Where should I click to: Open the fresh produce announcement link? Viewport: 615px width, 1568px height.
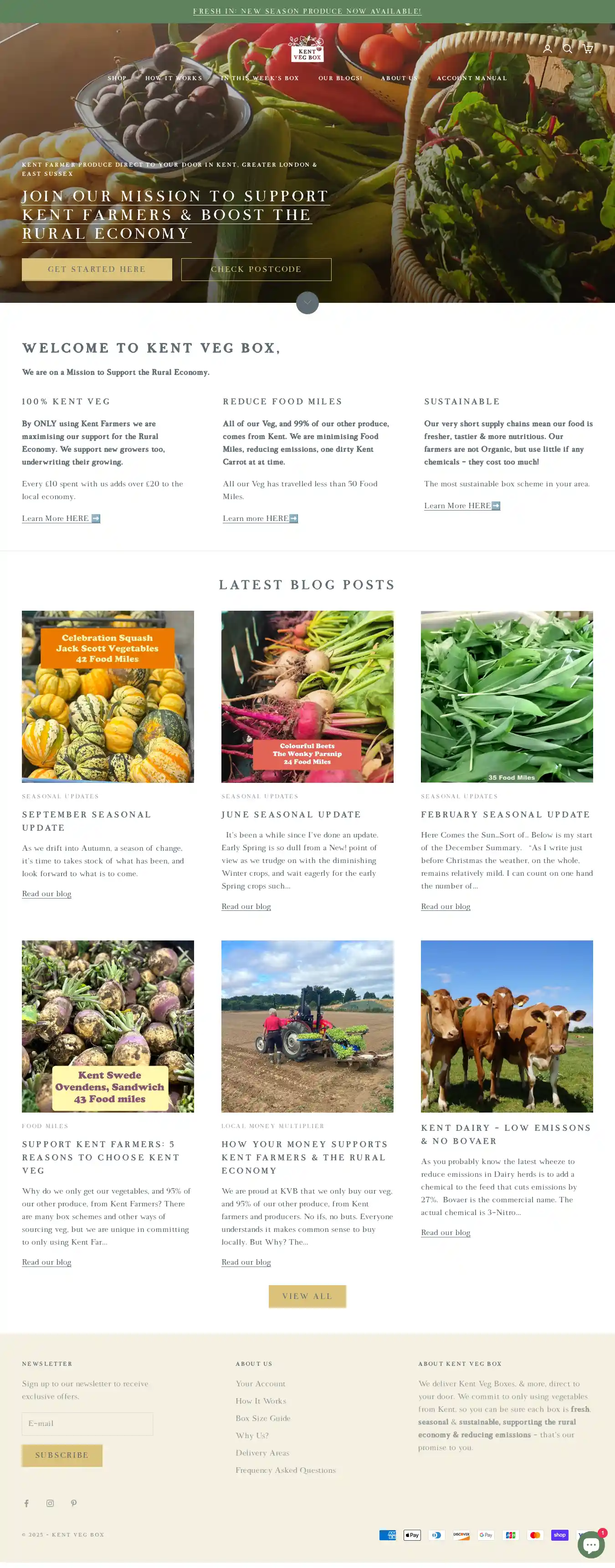click(307, 11)
